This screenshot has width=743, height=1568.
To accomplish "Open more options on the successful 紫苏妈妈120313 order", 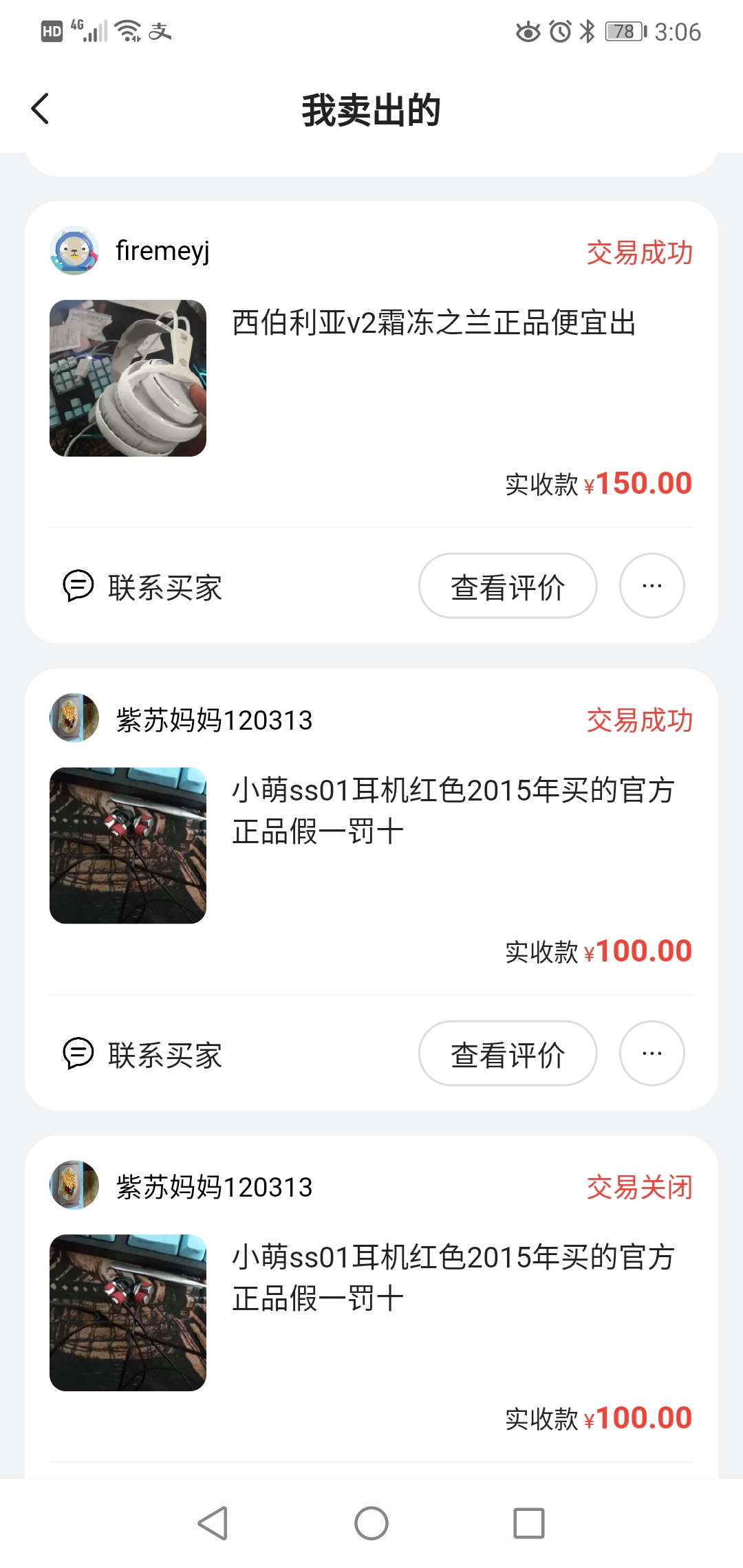I will [652, 1053].
